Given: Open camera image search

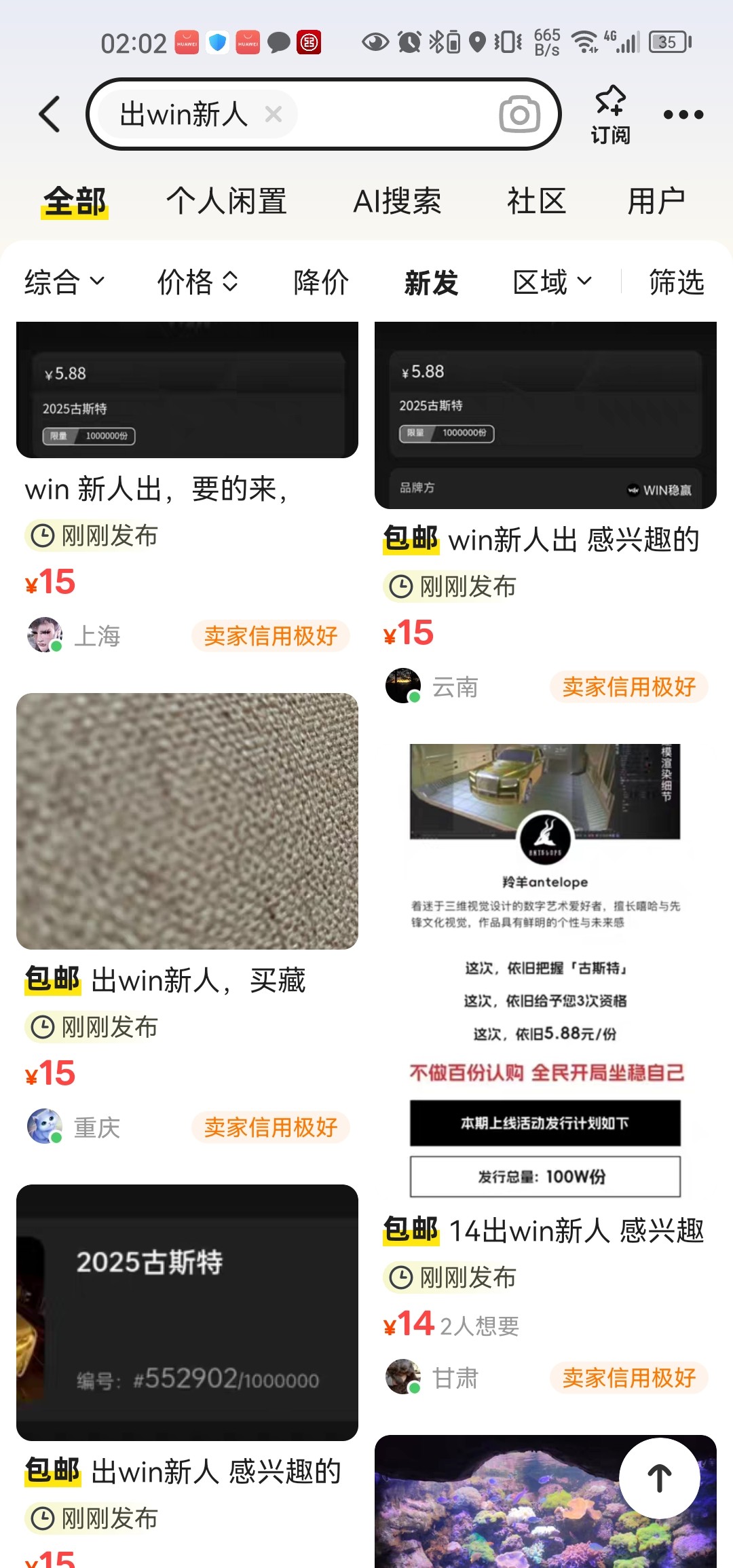Looking at the screenshot, I should point(519,114).
